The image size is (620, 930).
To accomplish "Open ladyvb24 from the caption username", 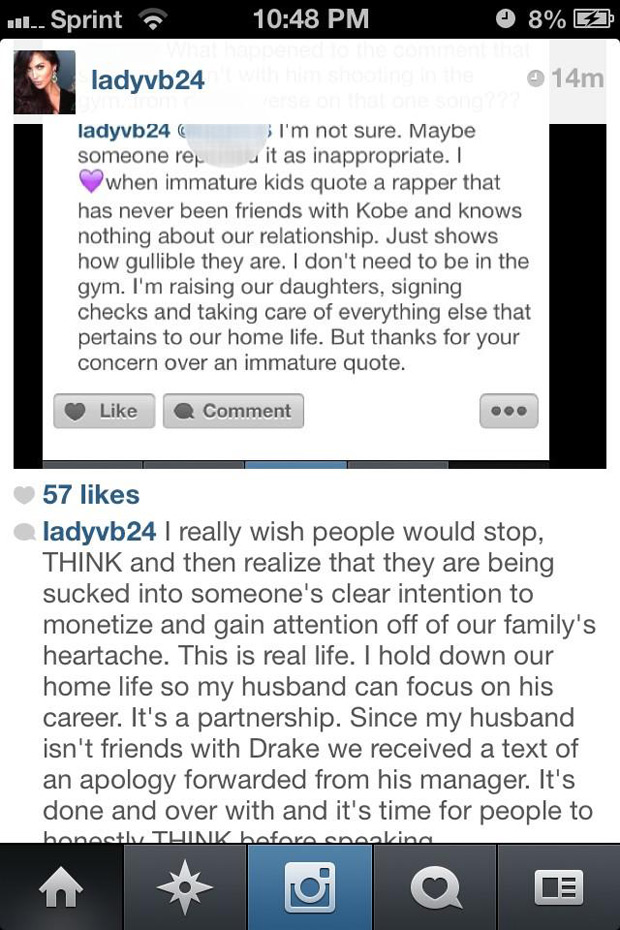I will pyautogui.click(x=100, y=530).
